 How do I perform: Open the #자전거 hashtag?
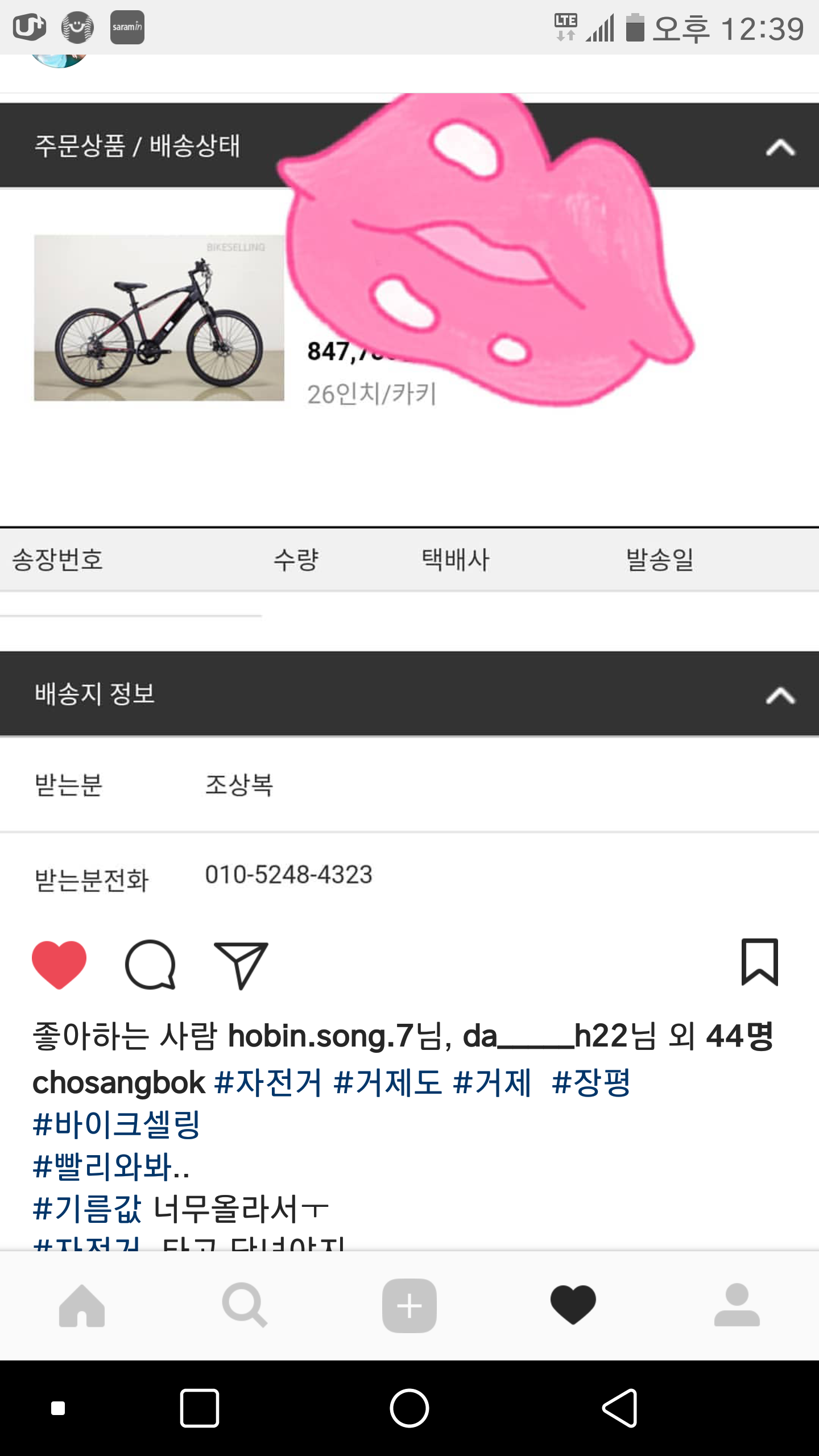coord(268,1082)
